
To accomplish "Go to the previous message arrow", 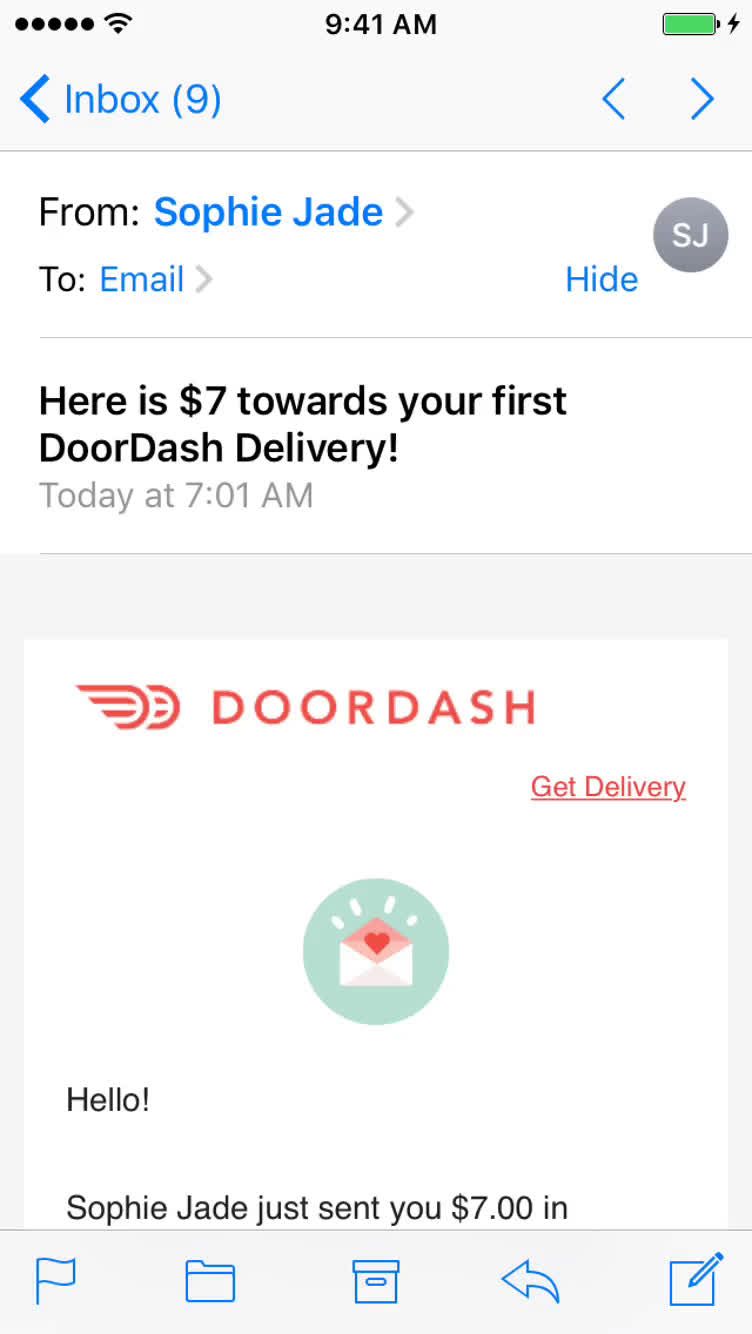I will pos(613,100).
